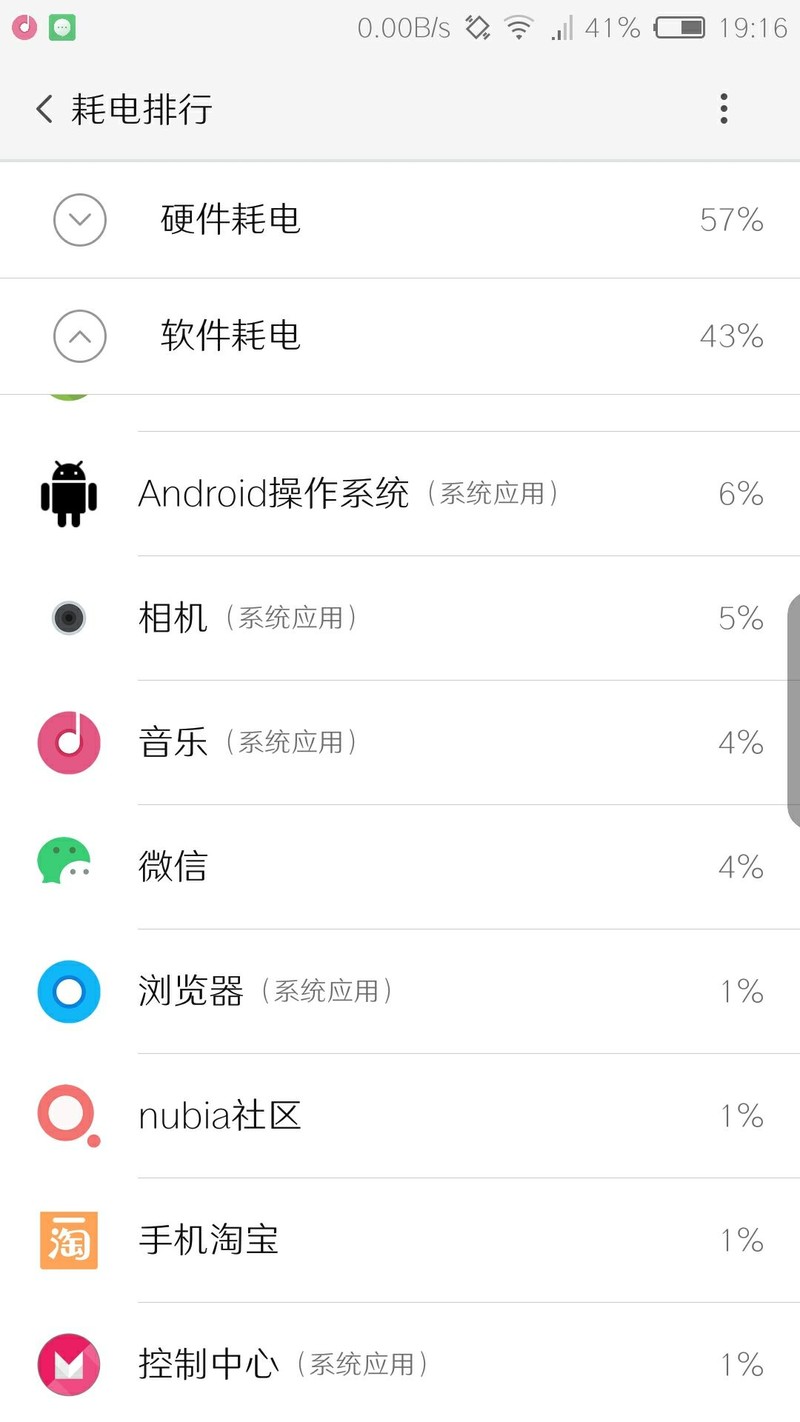Select the nubia社区 app icon
Image resolution: width=800 pixels, height=1422 pixels.
point(67,1115)
